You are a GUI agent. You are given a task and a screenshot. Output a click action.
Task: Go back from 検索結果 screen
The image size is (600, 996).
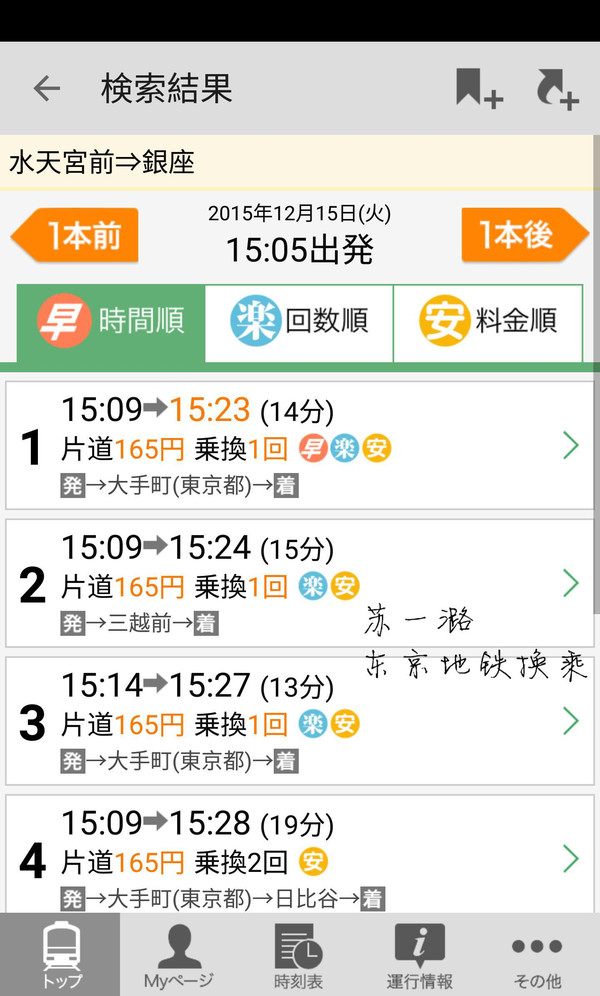(46, 89)
